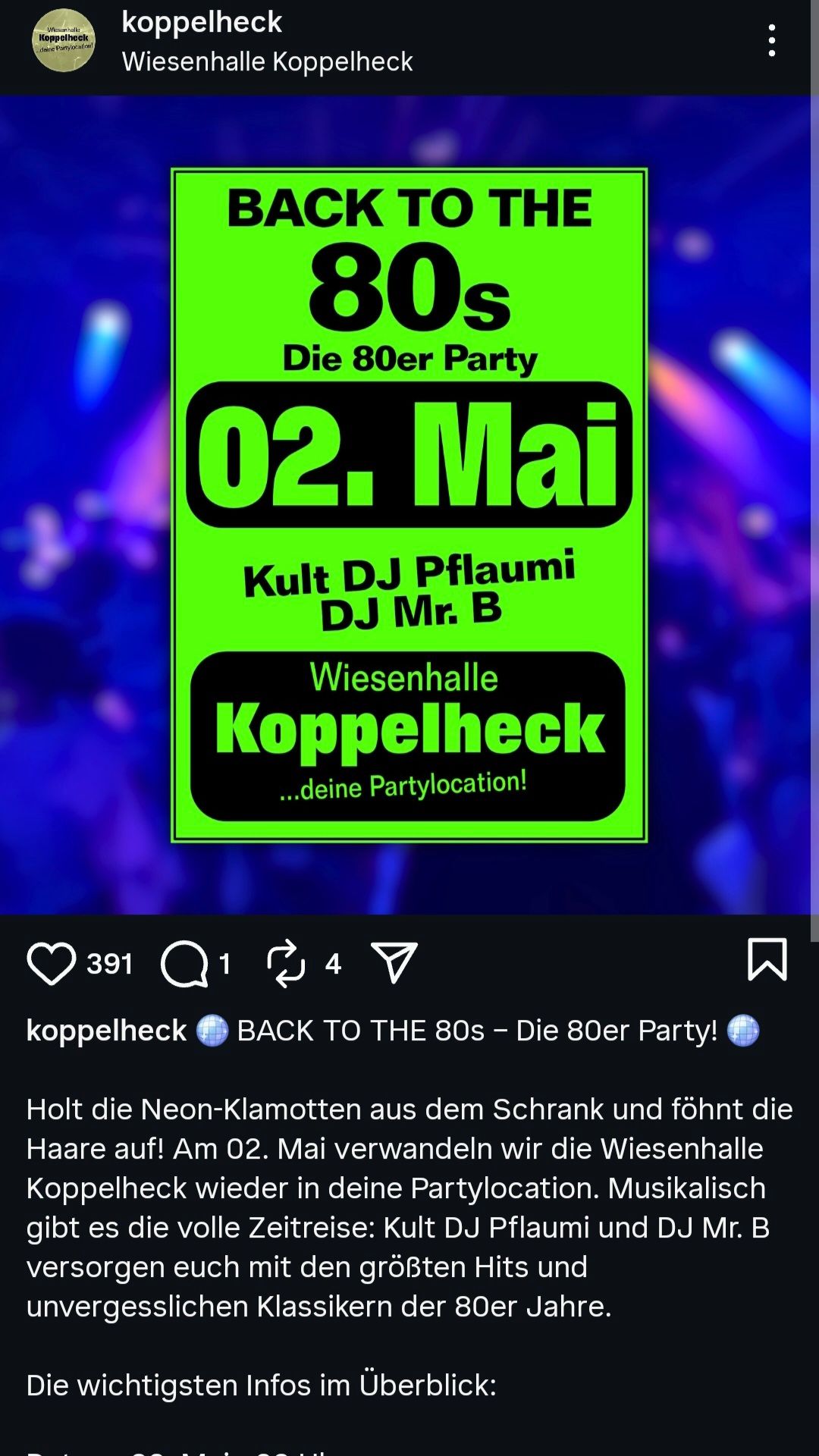Tap koppelheck username in the caption
Image resolution: width=819 pixels, height=1456 pixels.
(106, 1031)
